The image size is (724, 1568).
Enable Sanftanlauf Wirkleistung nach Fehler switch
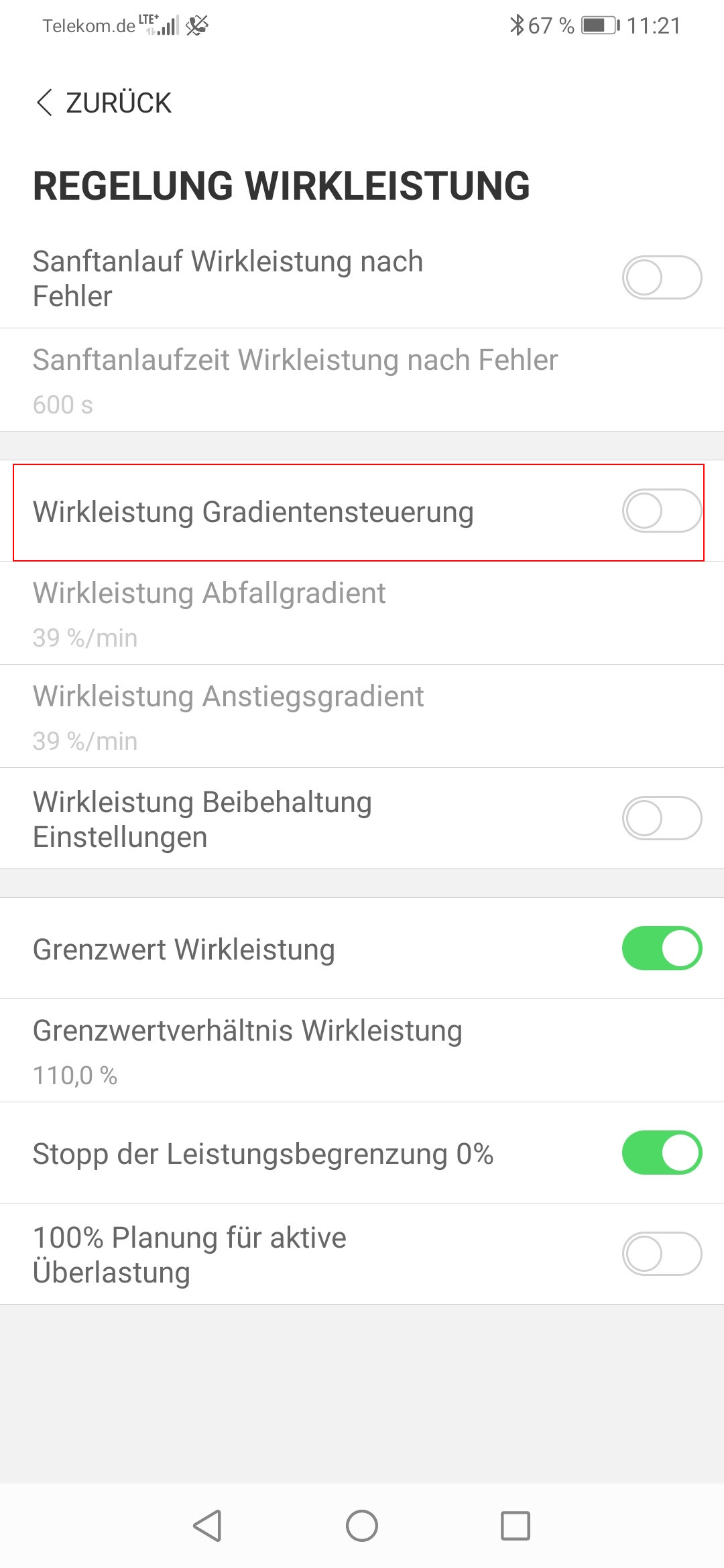662,277
